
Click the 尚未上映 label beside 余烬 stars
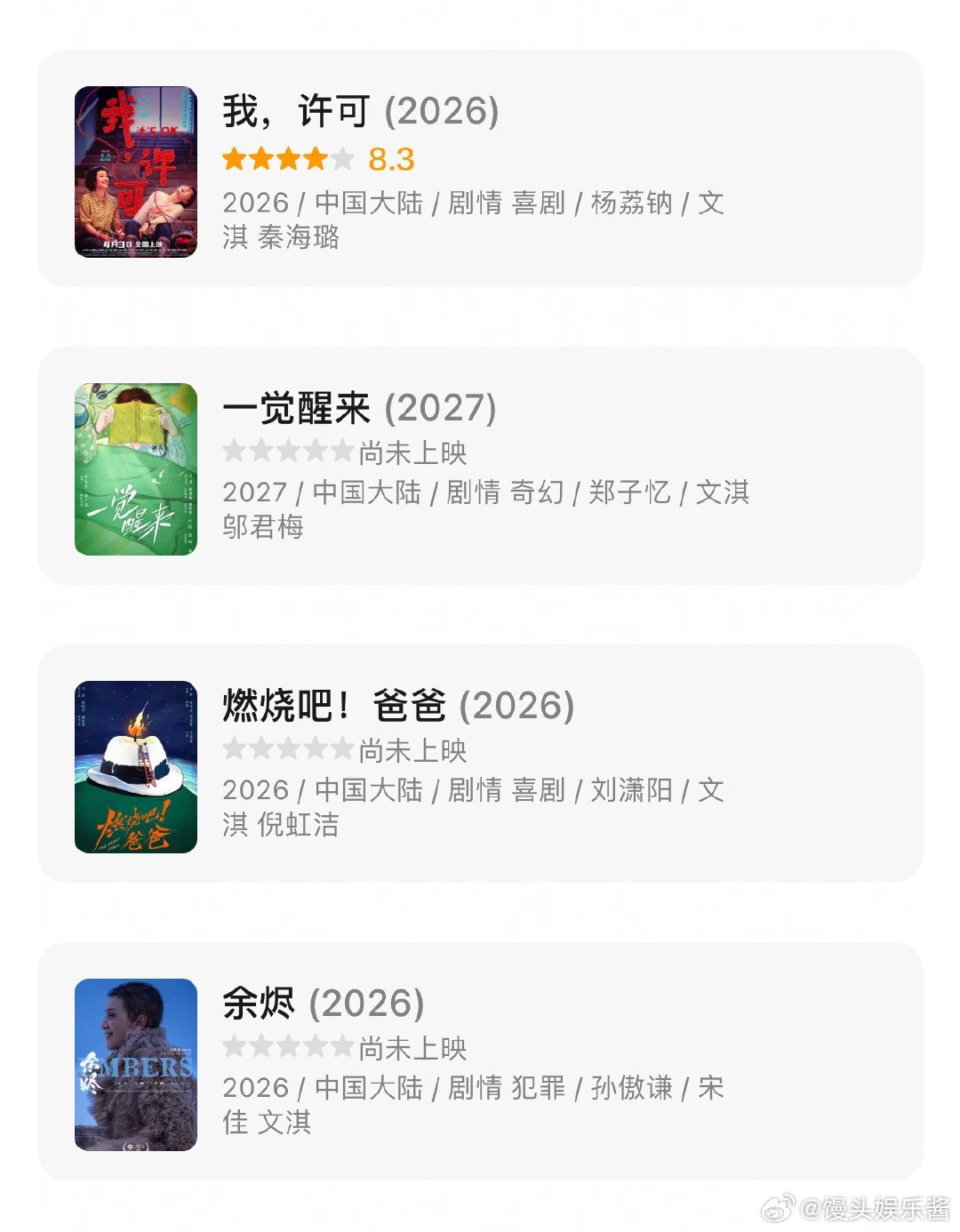tap(411, 1046)
